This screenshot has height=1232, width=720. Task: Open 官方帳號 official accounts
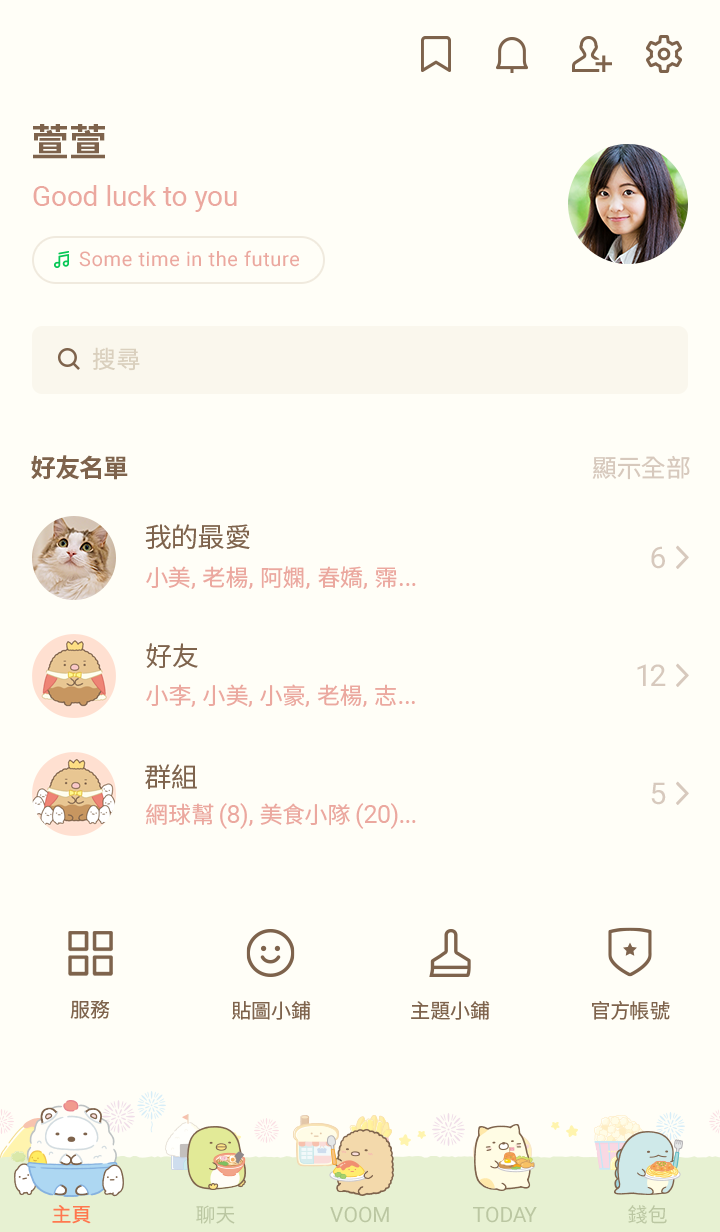coord(630,974)
